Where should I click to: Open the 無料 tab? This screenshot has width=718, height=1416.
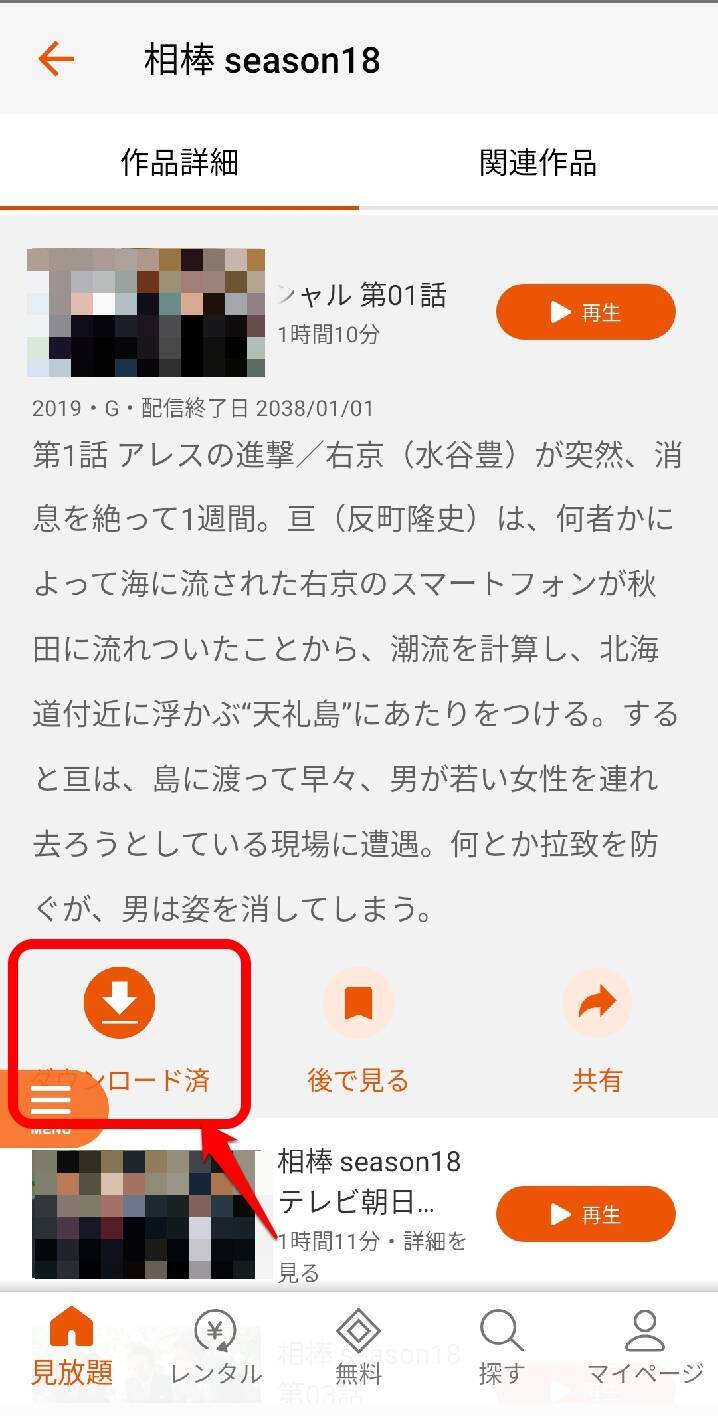(358, 1346)
